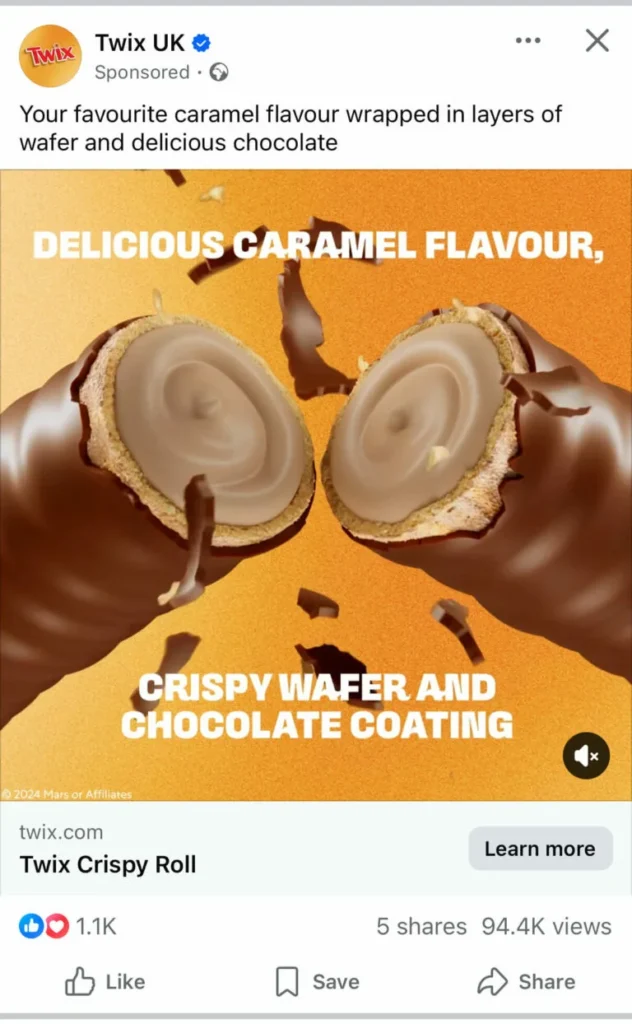632x1024 pixels.
Task: Like the Twix UK post
Action: (105, 982)
